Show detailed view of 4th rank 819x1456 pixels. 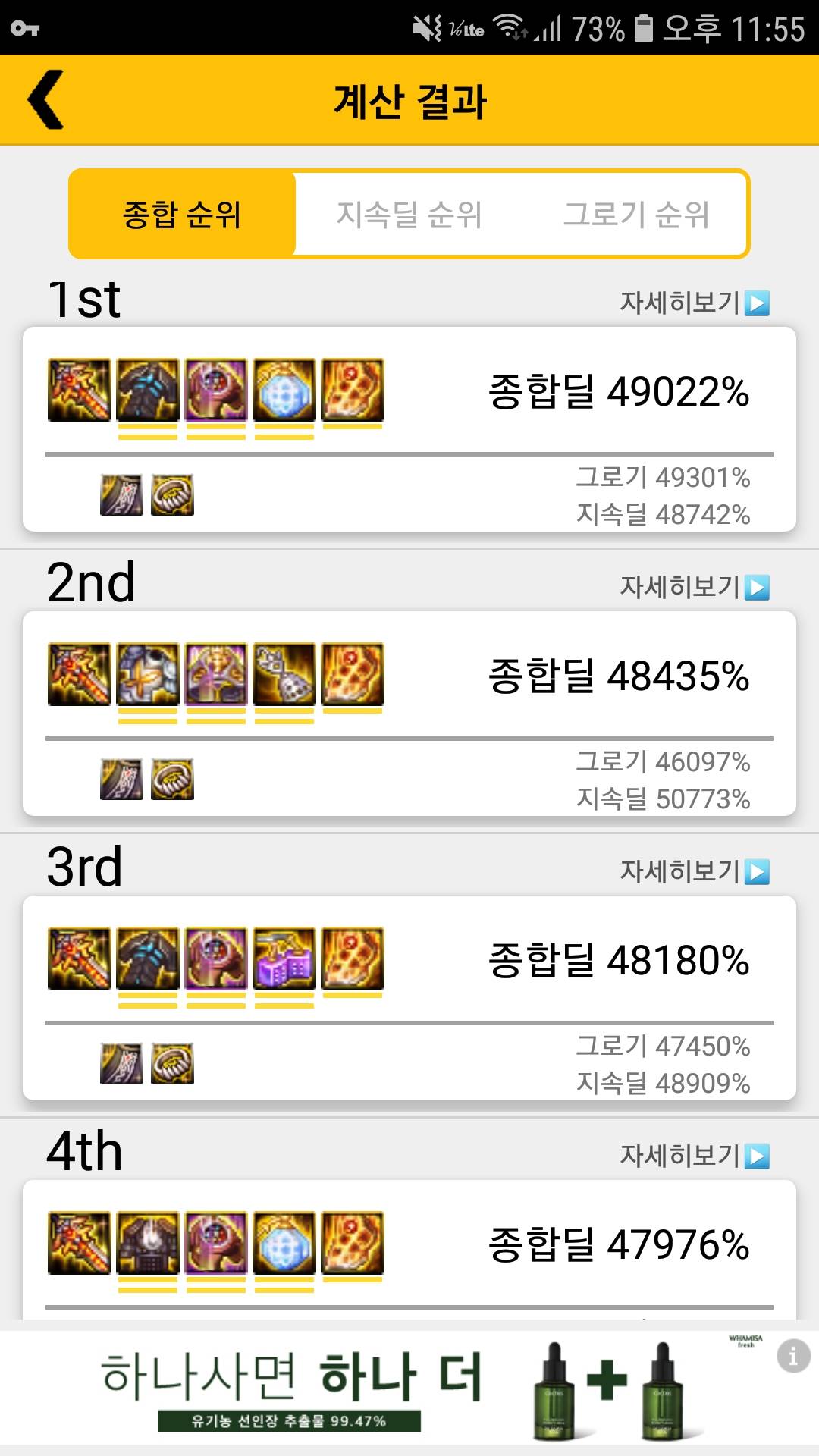coord(695,1156)
